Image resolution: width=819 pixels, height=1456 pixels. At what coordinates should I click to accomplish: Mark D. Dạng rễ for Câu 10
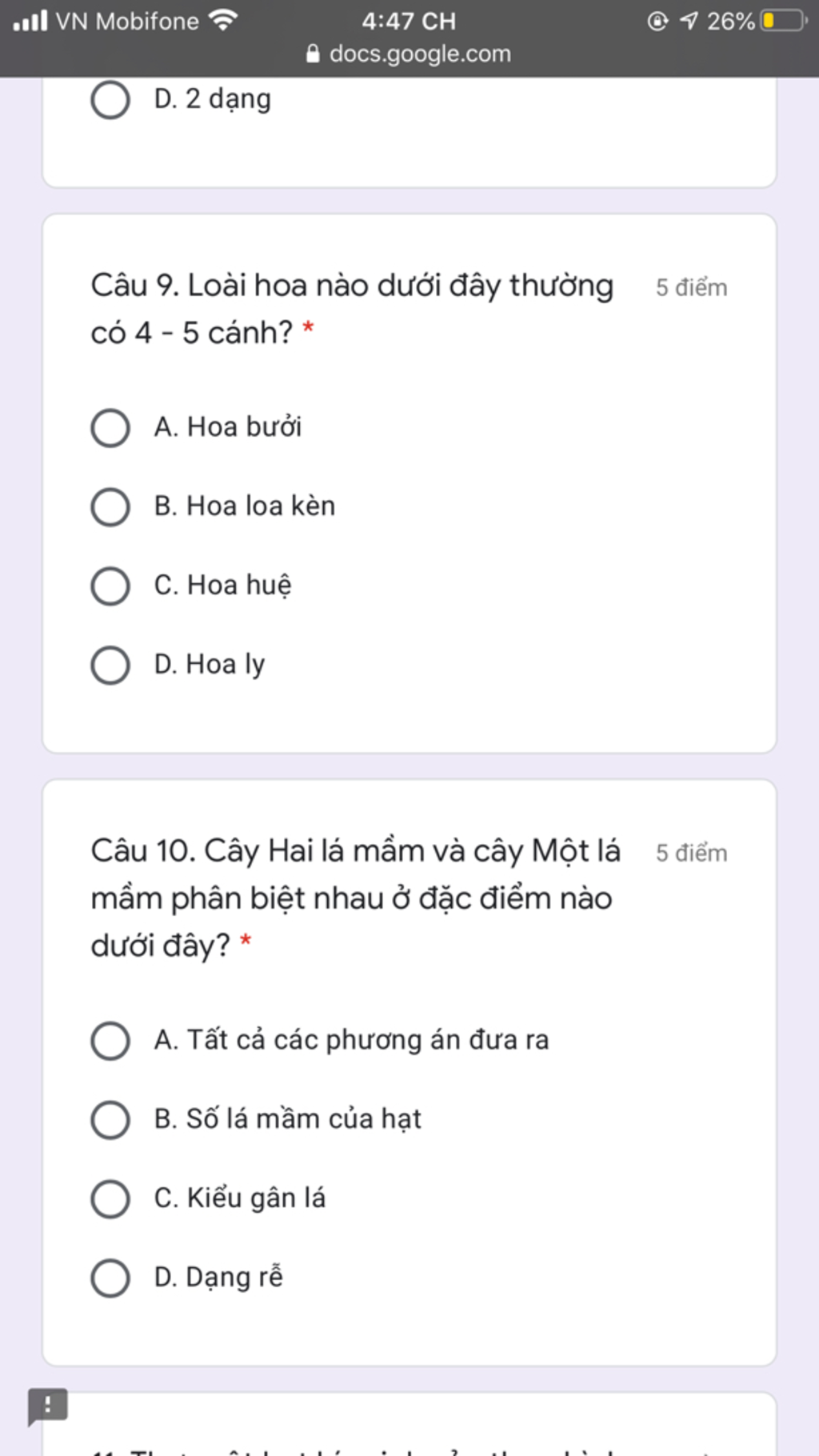pyautogui.click(x=110, y=1278)
